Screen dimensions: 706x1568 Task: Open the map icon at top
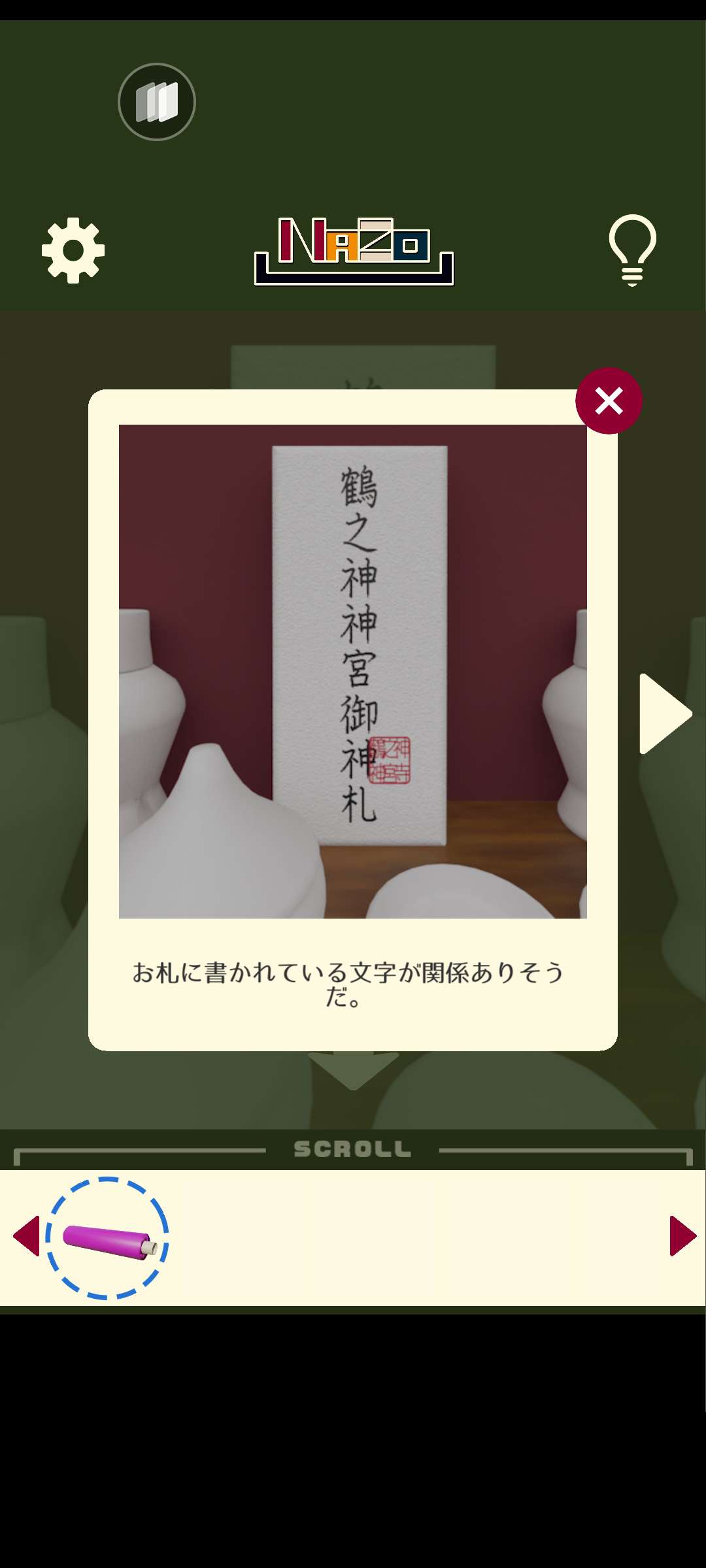point(157,102)
